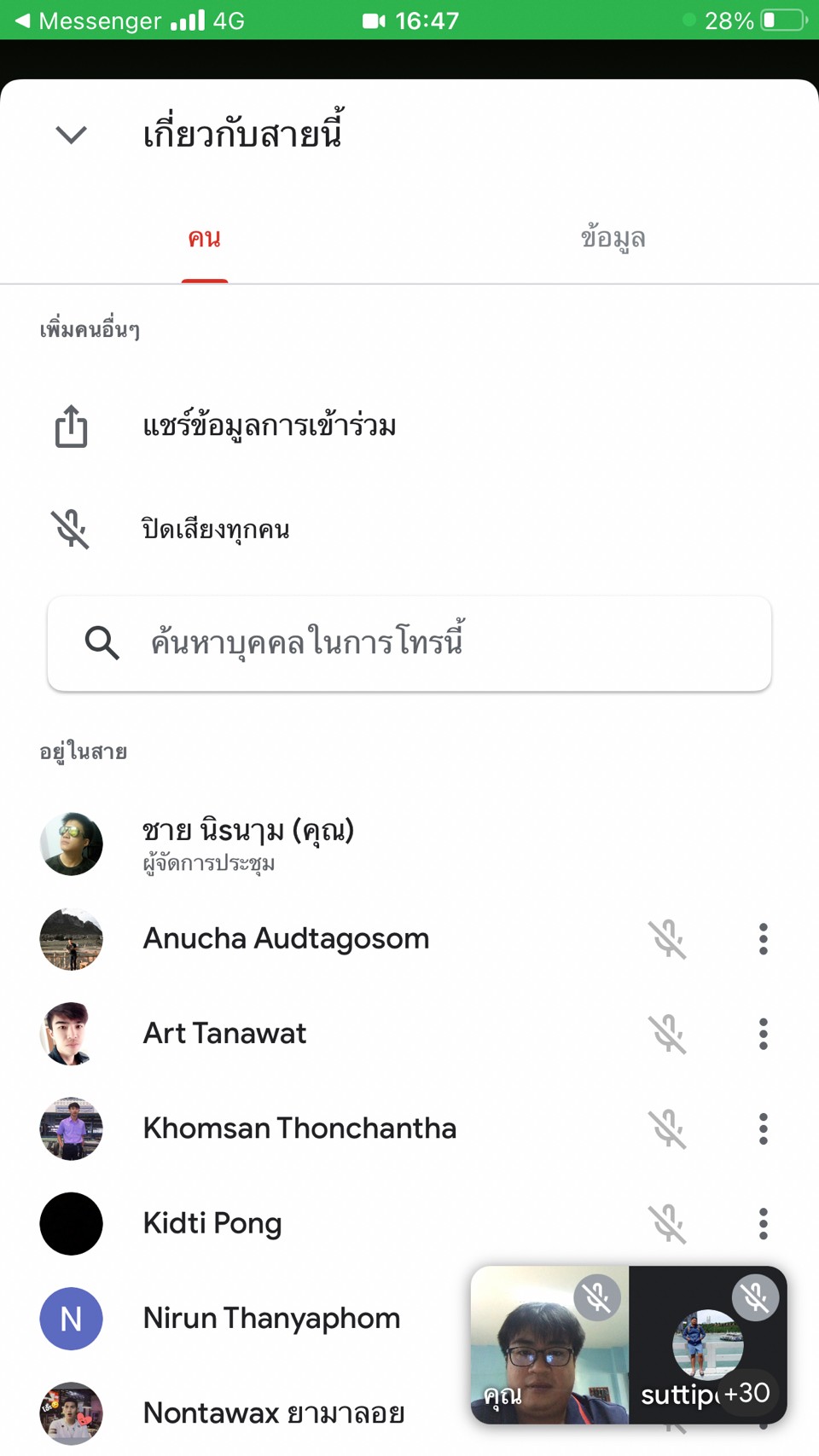Collapse the call info panel with down chevron
The height and width of the screenshot is (1456, 819).
tap(71, 135)
